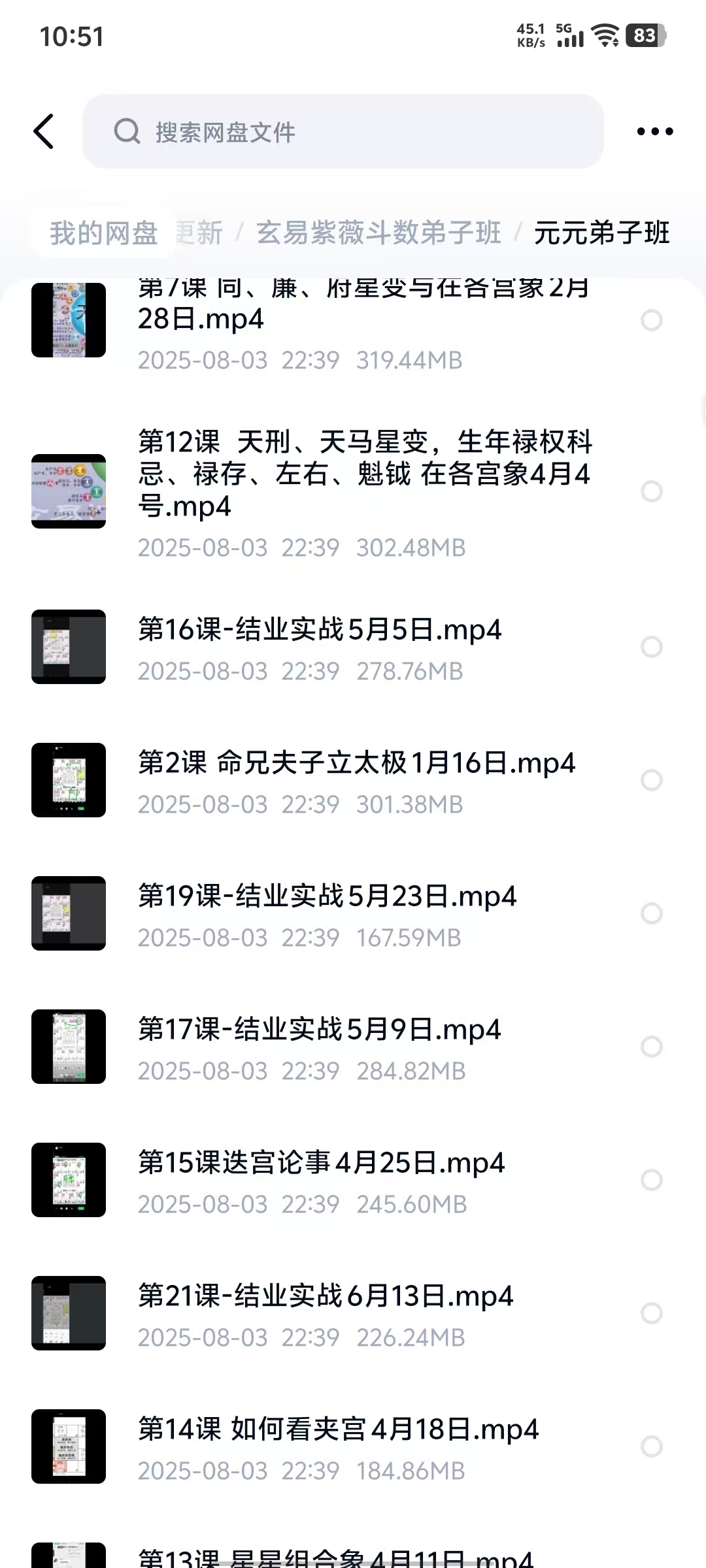The image size is (706, 1568).
Task: Select the 第16课-结业实战5月5日 file
Action: click(651, 647)
